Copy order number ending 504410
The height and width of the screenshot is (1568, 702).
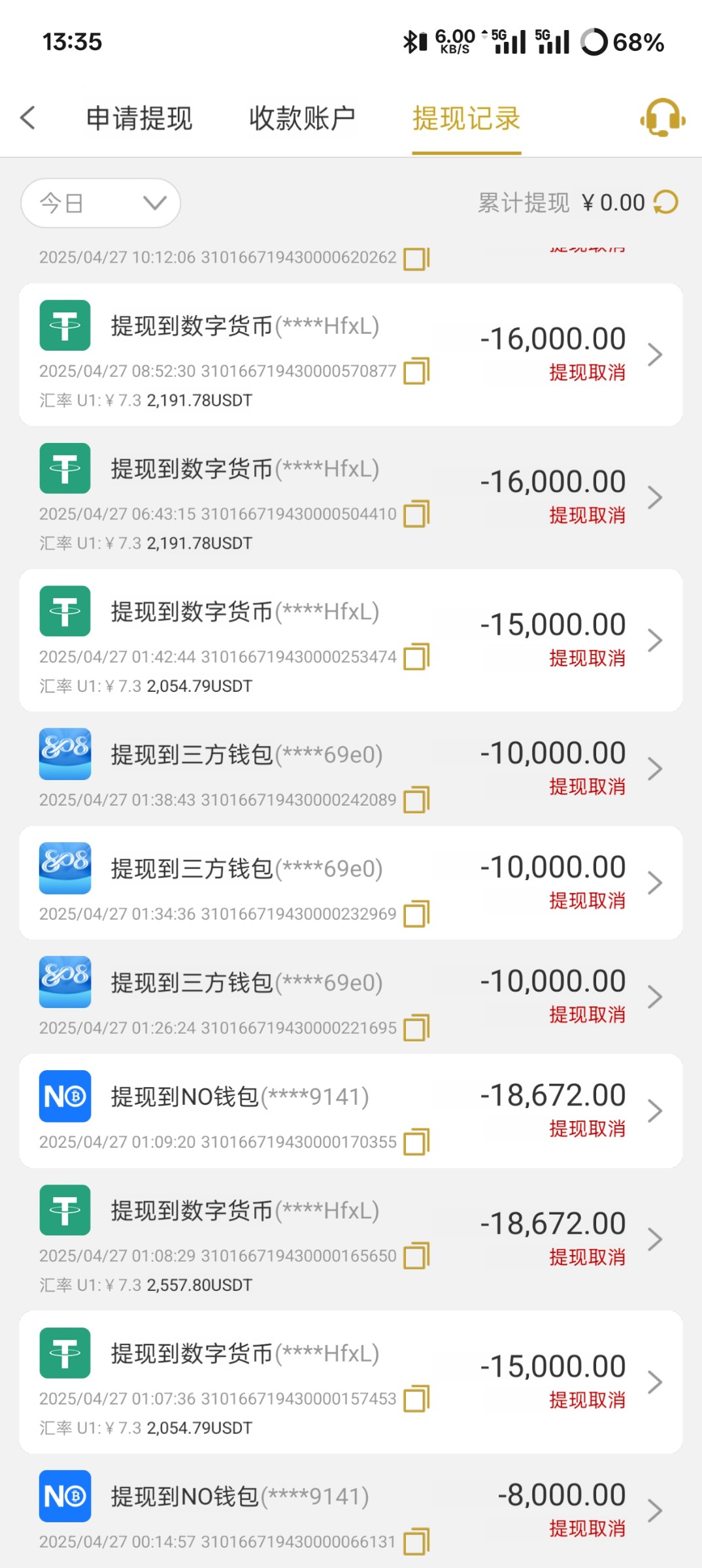click(416, 514)
